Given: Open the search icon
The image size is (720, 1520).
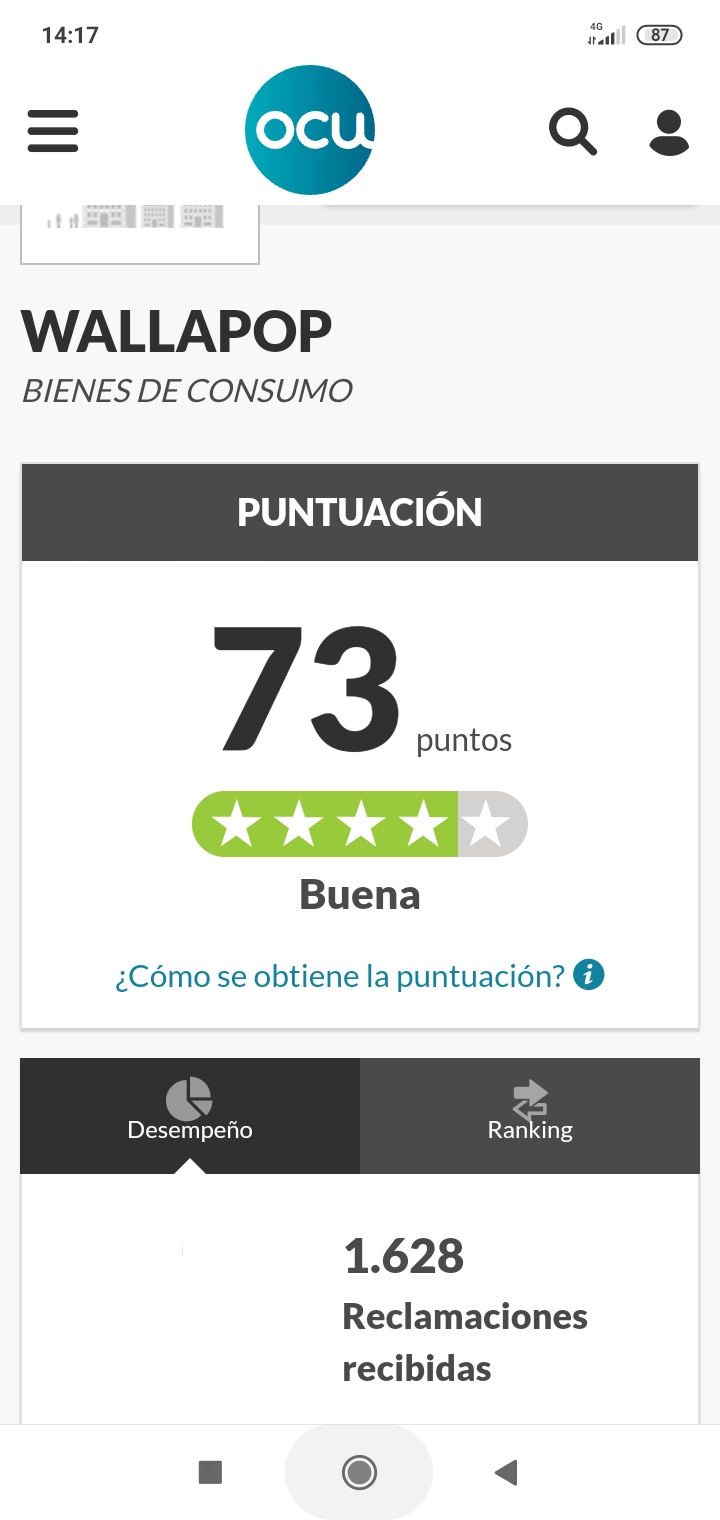Looking at the screenshot, I should [573, 132].
